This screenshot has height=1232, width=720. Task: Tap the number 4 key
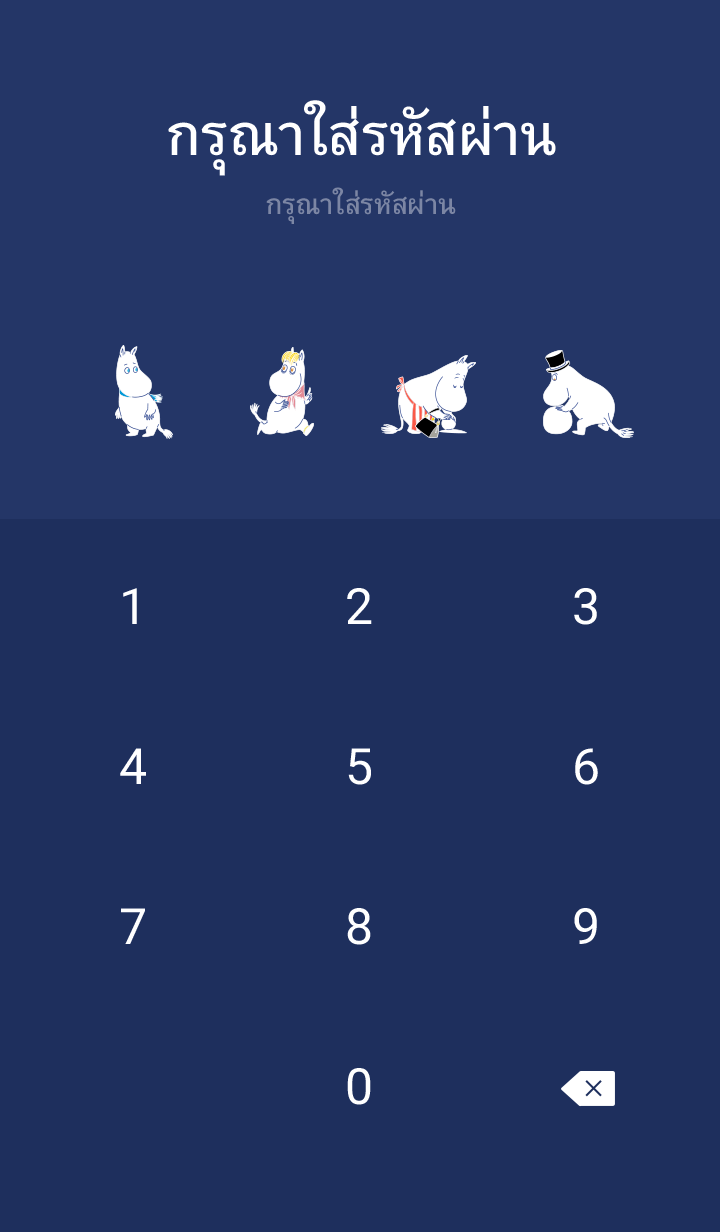132,767
